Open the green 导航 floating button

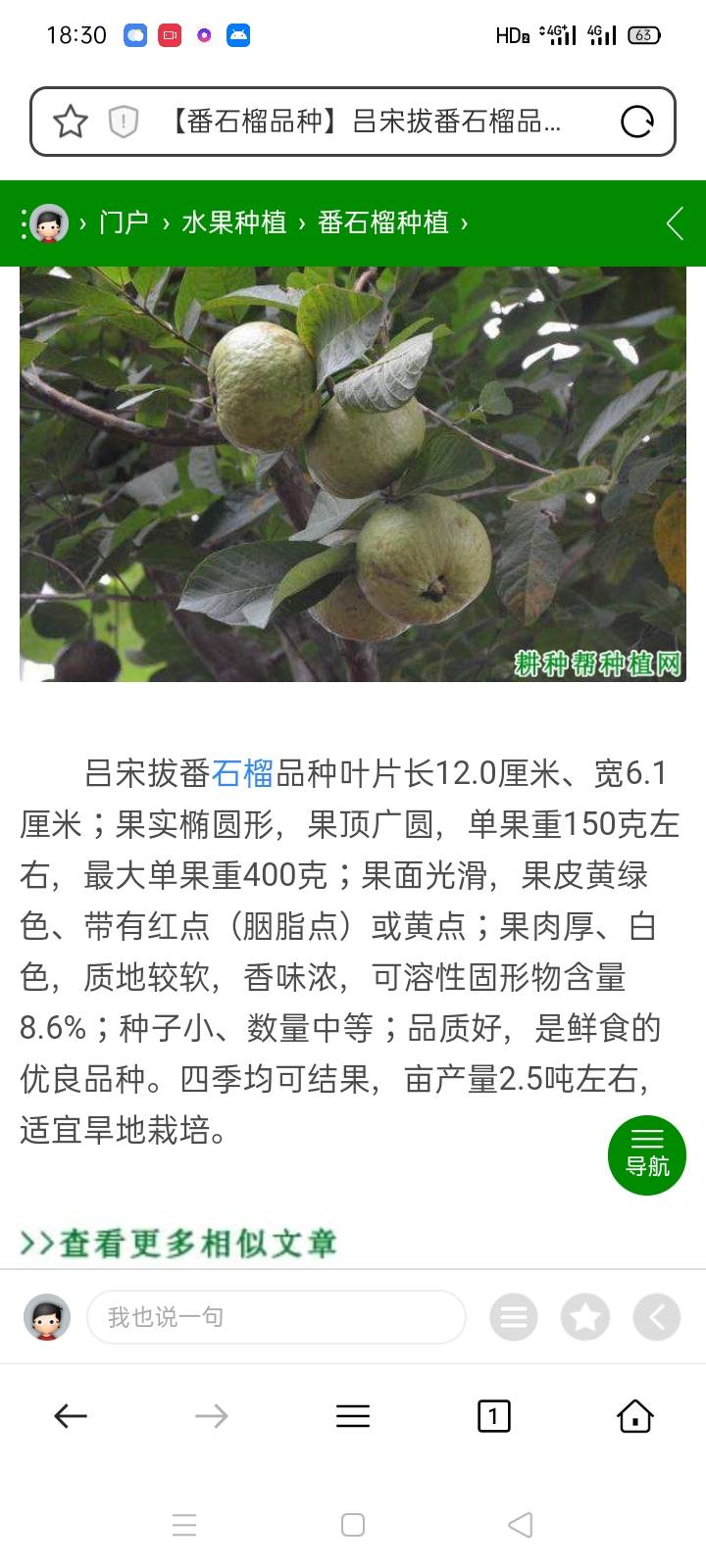pos(647,1154)
